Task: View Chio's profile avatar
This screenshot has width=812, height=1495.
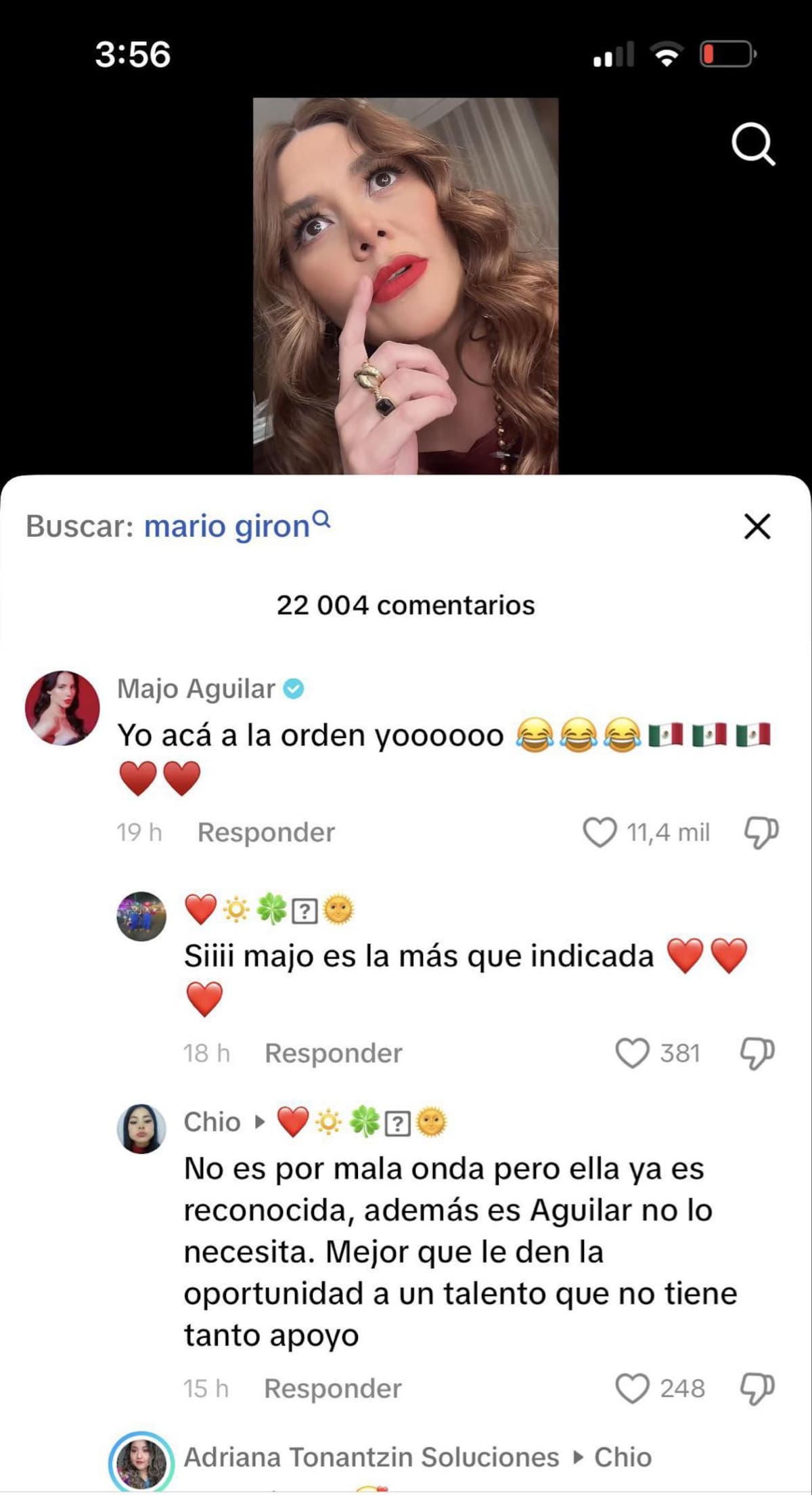Action: point(141,1129)
